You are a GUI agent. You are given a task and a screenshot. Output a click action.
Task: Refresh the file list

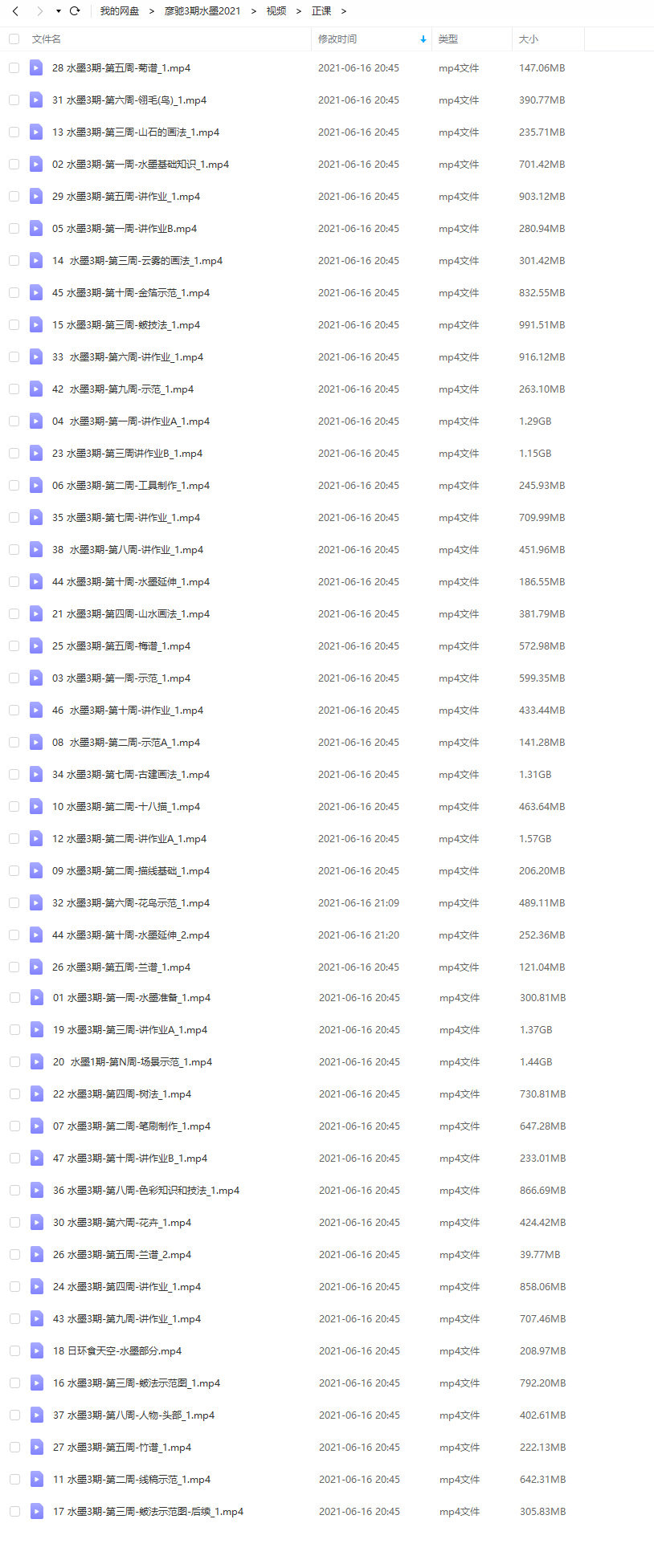[x=75, y=11]
